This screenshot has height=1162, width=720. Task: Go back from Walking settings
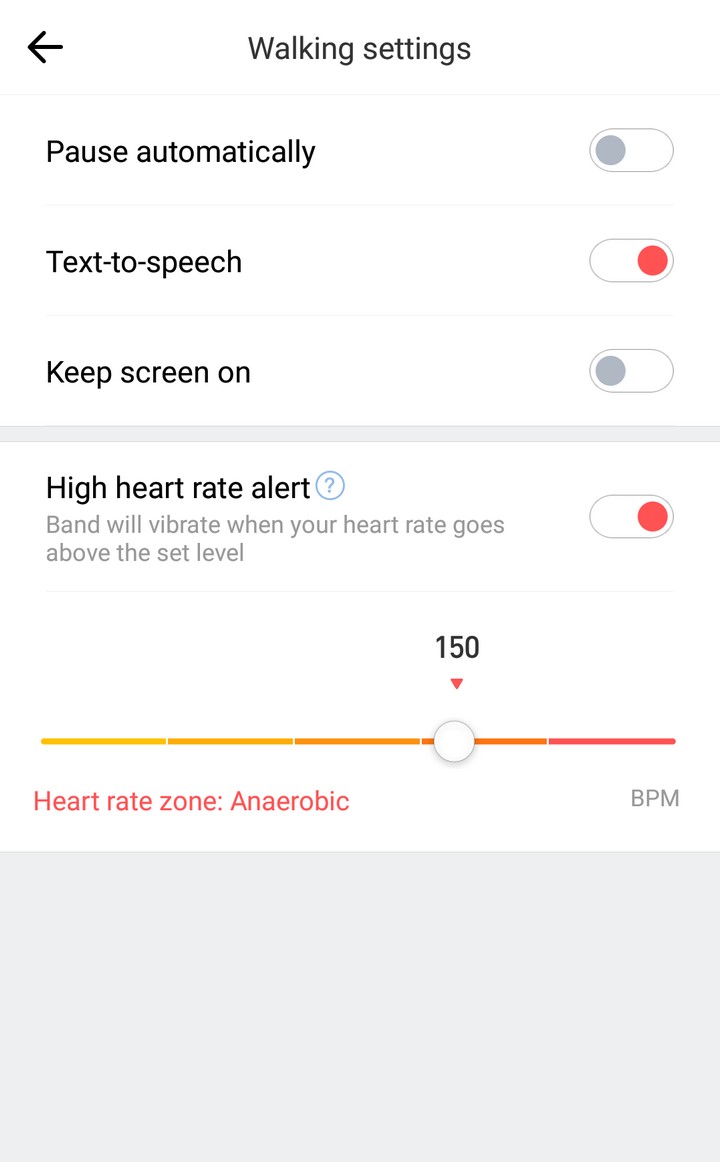pyautogui.click(x=45, y=48)
